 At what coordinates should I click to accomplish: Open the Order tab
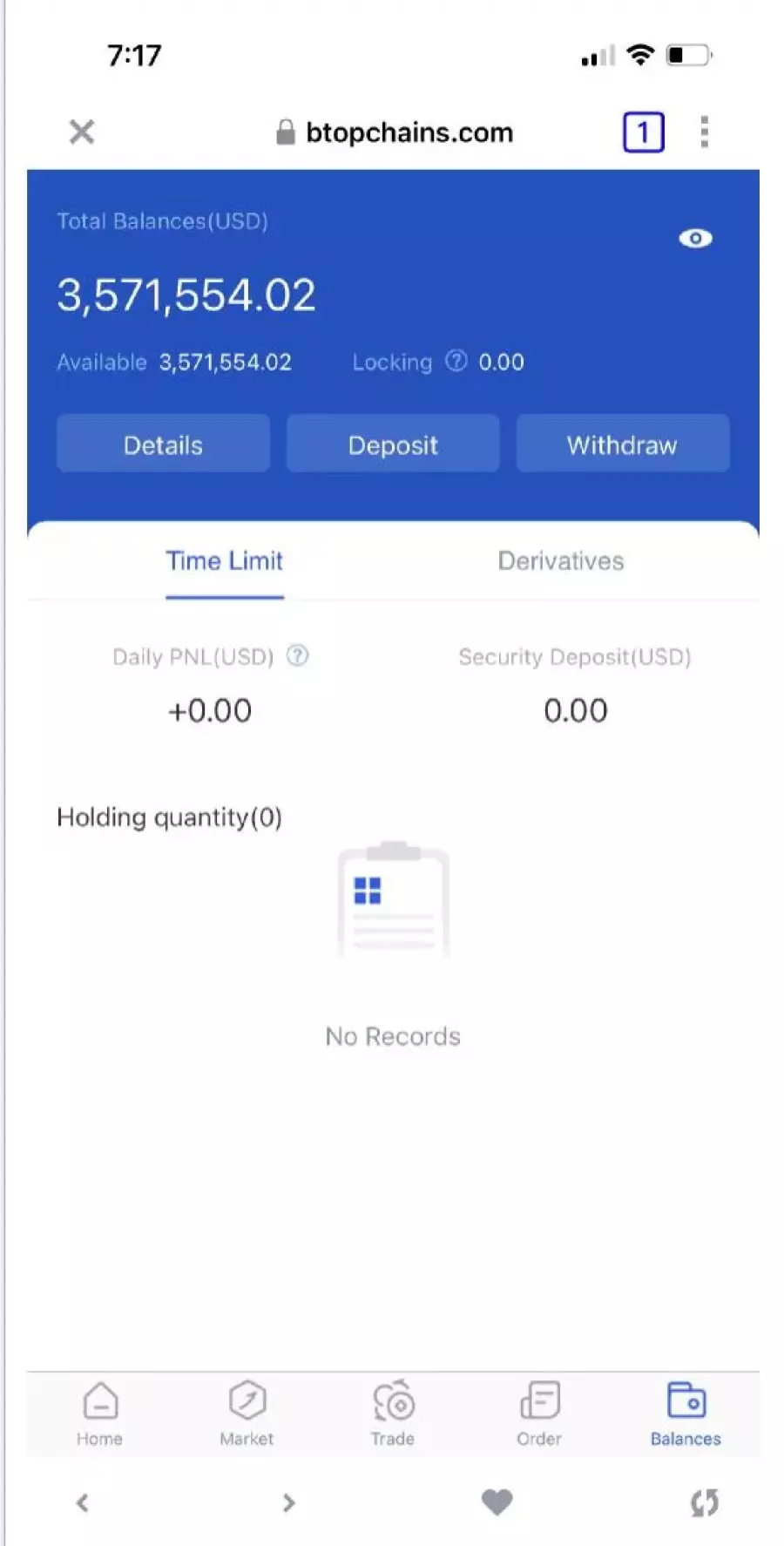pos(539,1415)
